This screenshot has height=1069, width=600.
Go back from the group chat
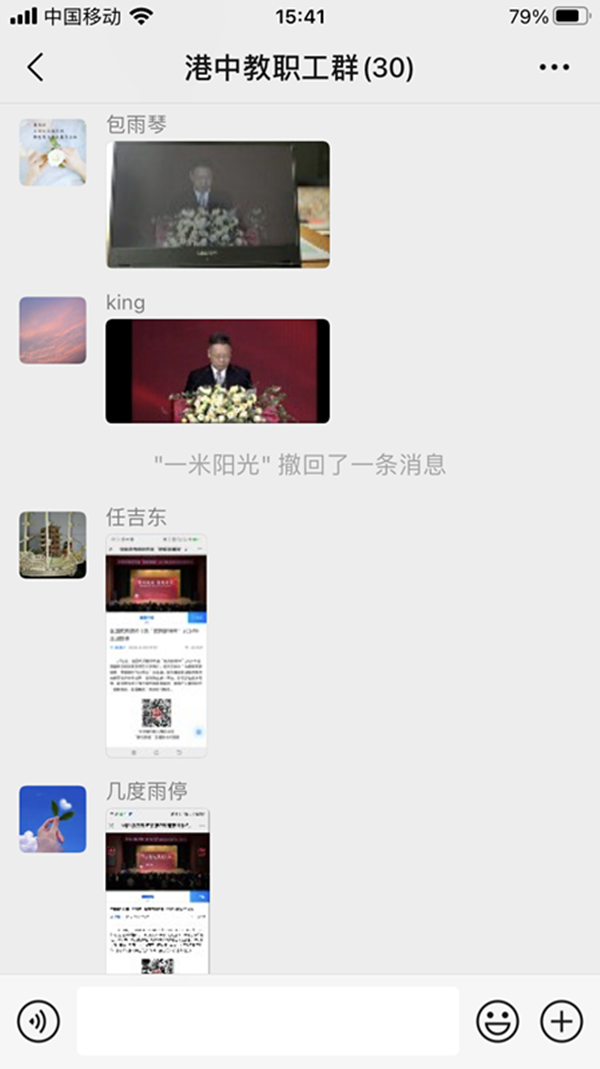point(36,68)
